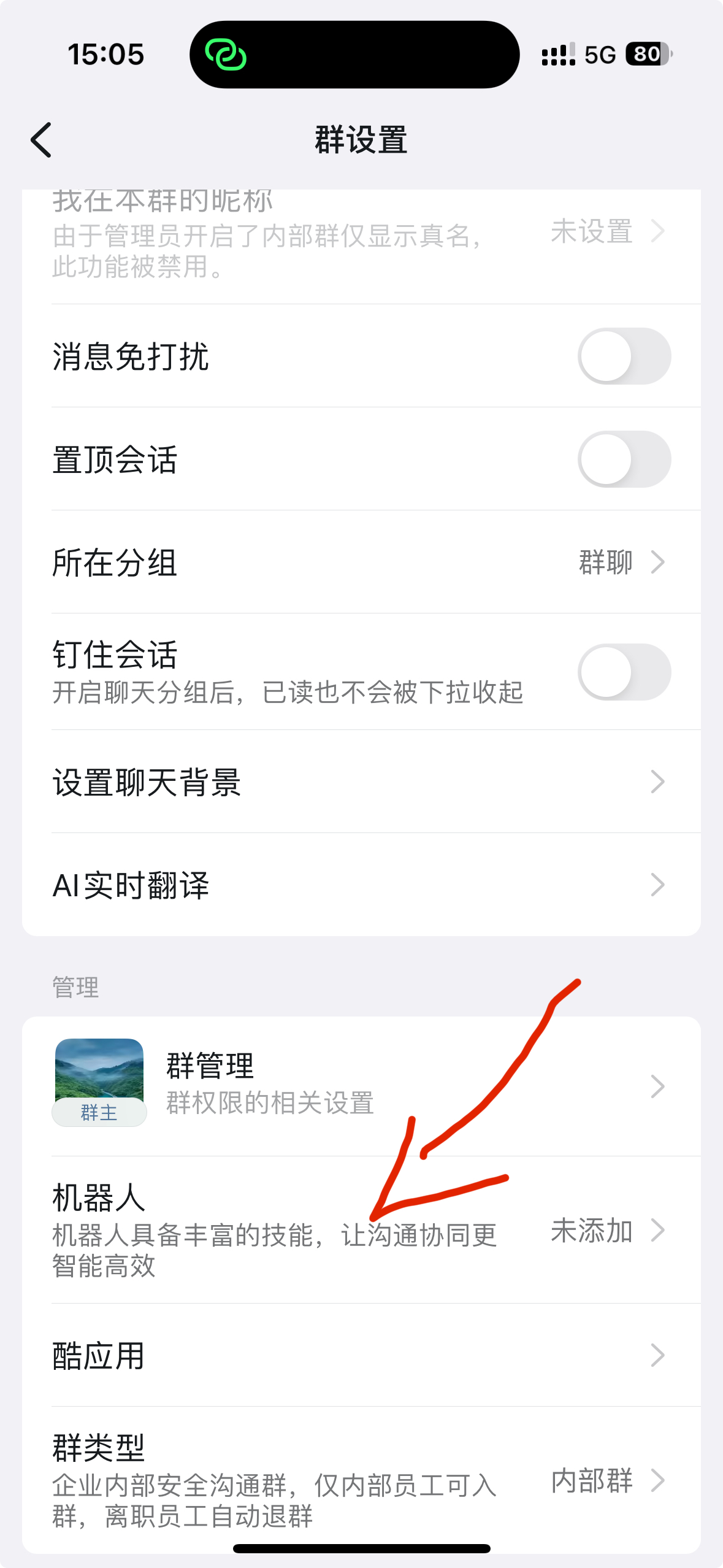Turn on 置顶会话 toggle
The height and width of the screenshot is (1568, 723).
(x=624, y=459)
